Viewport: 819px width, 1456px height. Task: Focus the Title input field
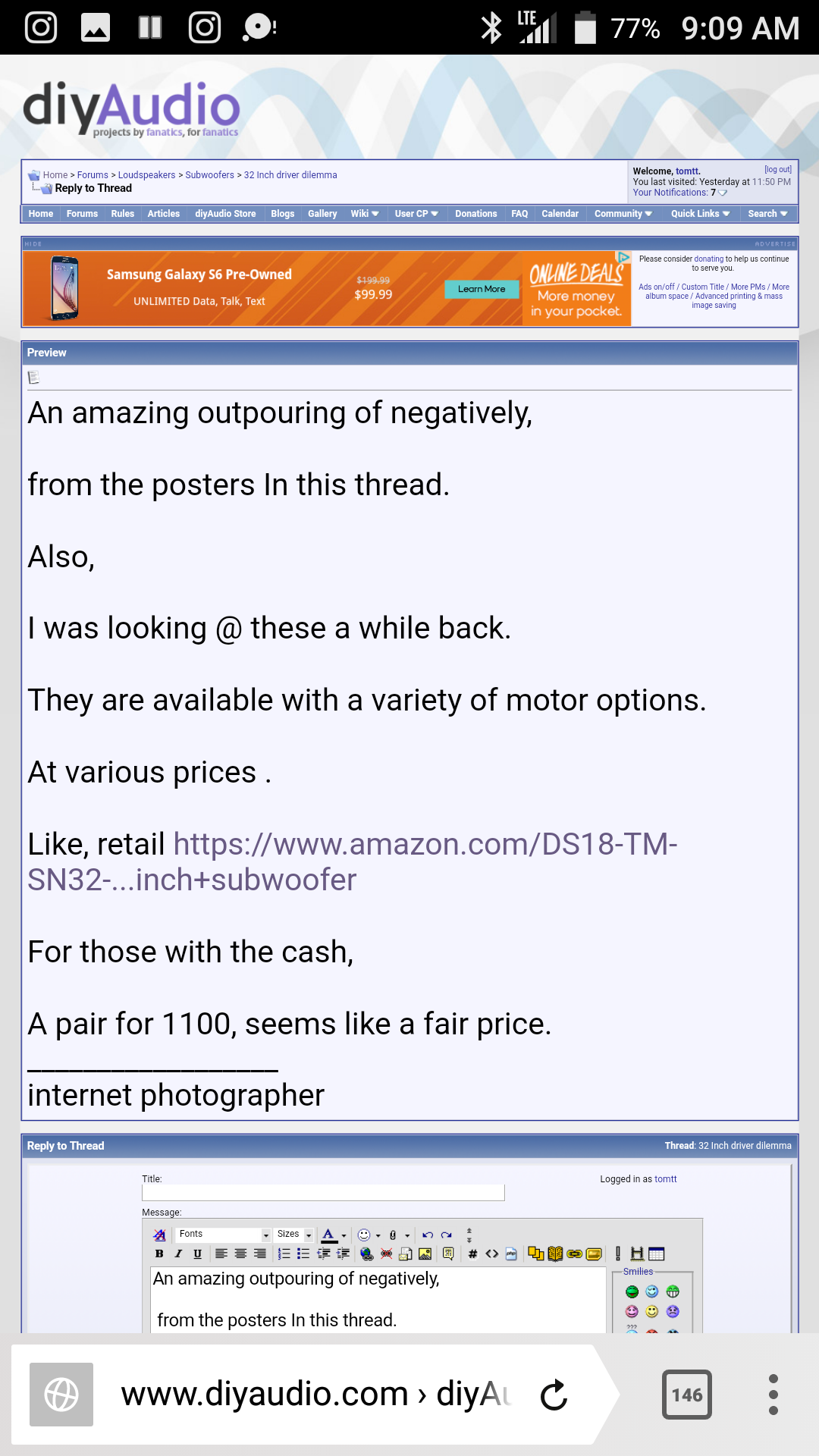pos(323,1192)
